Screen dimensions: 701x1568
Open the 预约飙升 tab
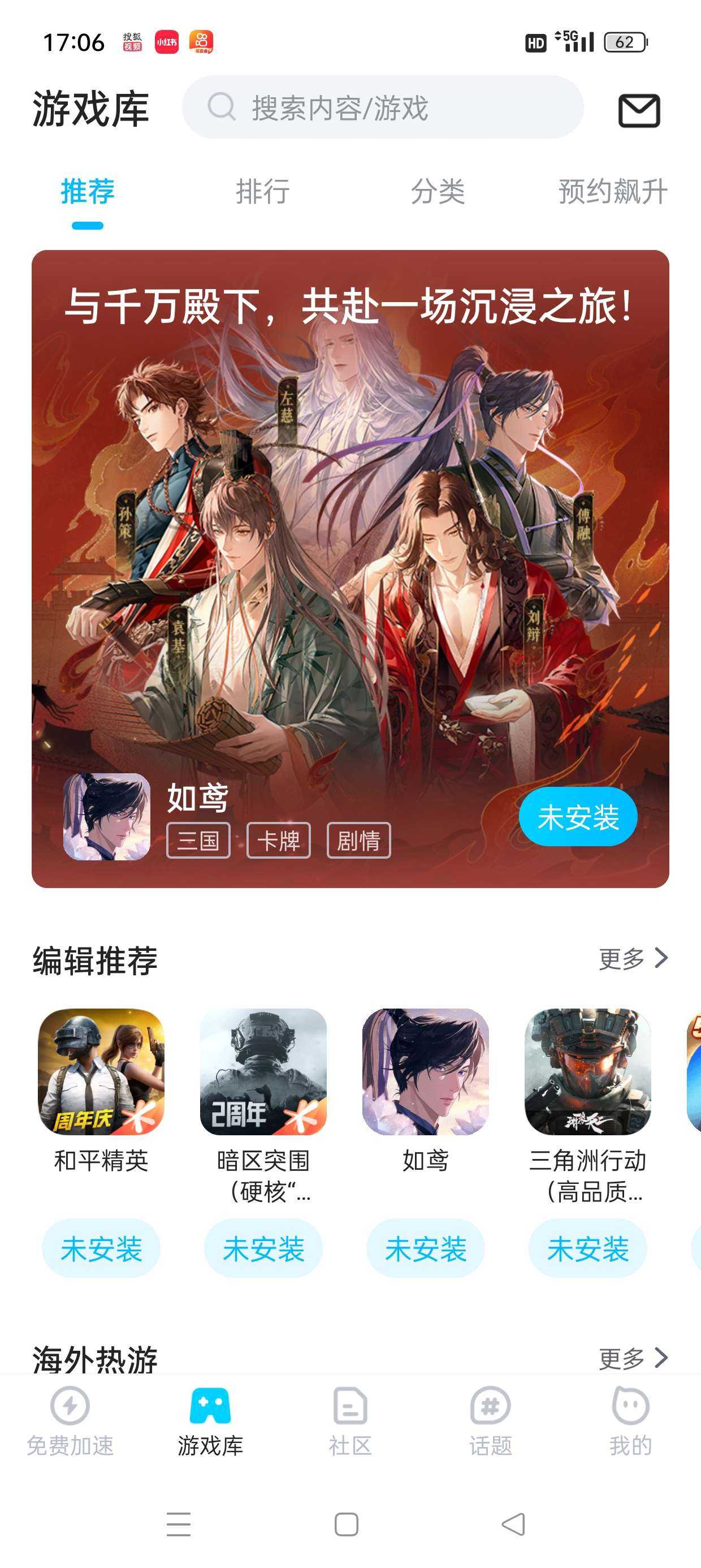point(612,192)
